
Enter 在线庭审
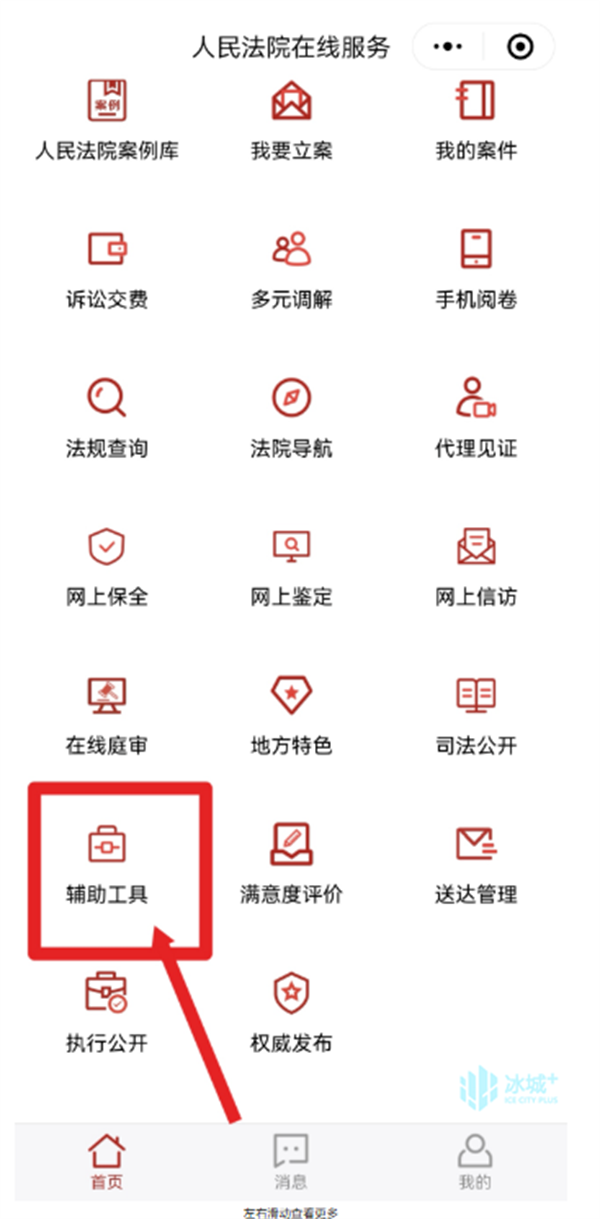[x=107, y=713]
